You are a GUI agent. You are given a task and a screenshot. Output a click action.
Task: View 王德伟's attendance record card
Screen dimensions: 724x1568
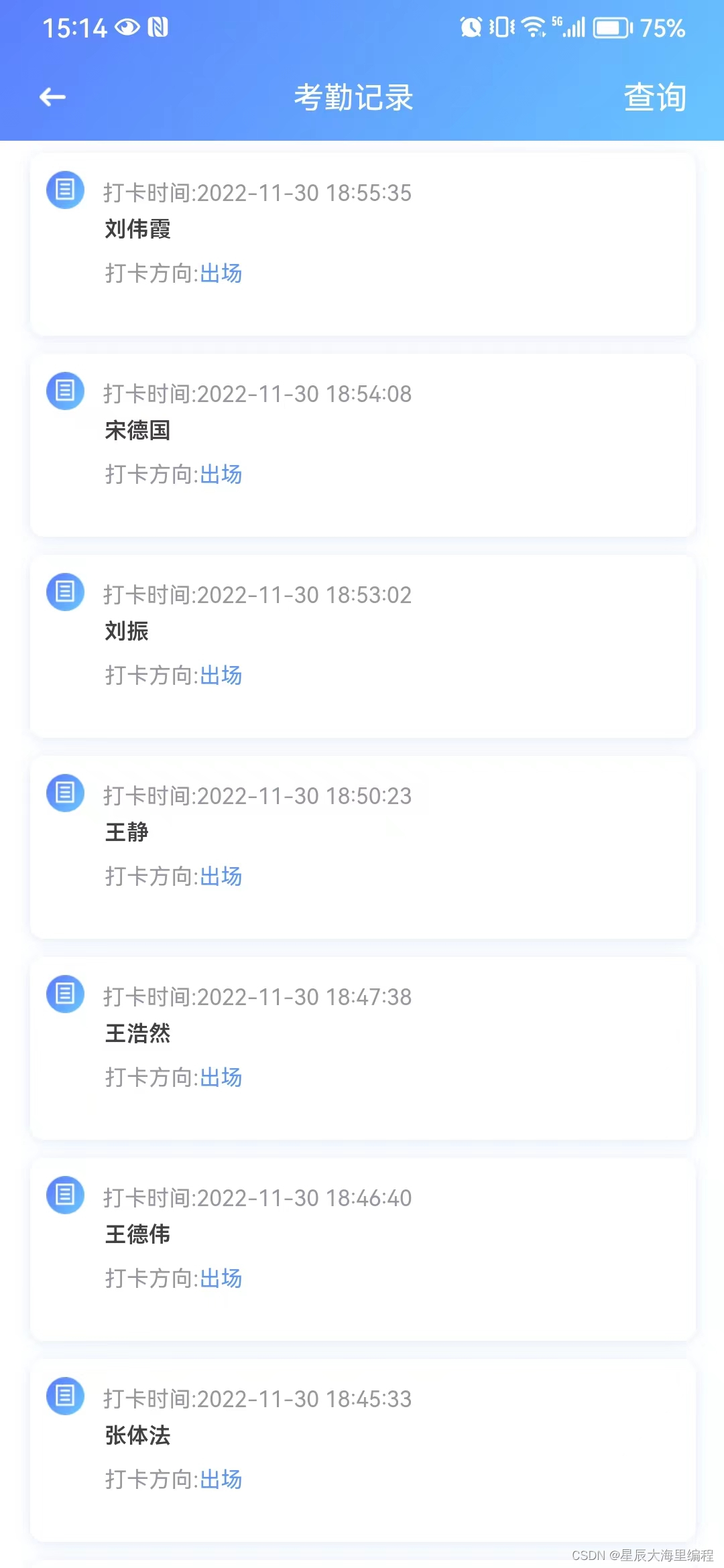[362, 1249]
